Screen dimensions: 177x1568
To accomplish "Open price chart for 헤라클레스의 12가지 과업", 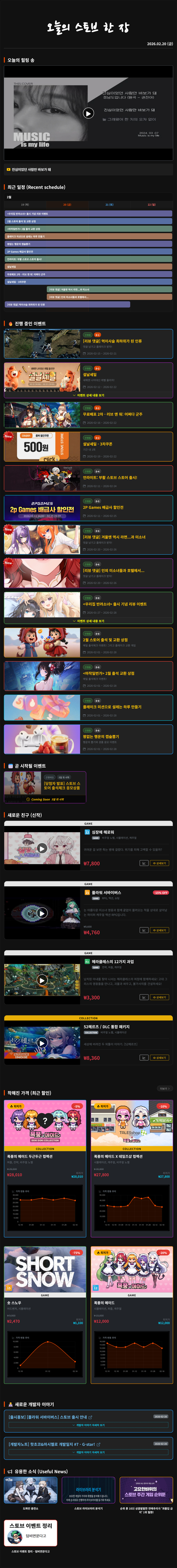I will [x=144, y=997].
